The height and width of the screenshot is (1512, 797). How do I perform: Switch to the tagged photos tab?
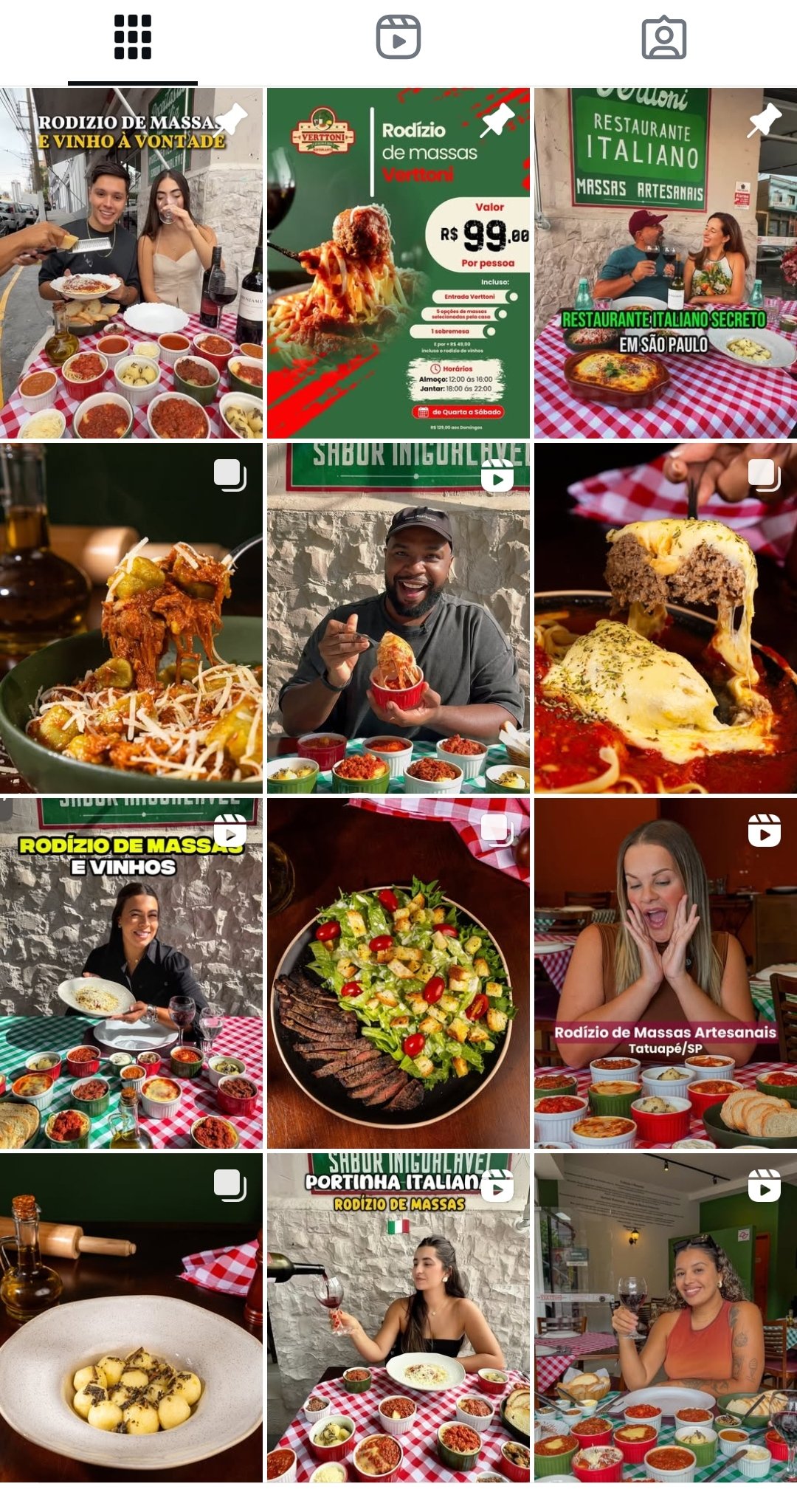click(664, 37)
